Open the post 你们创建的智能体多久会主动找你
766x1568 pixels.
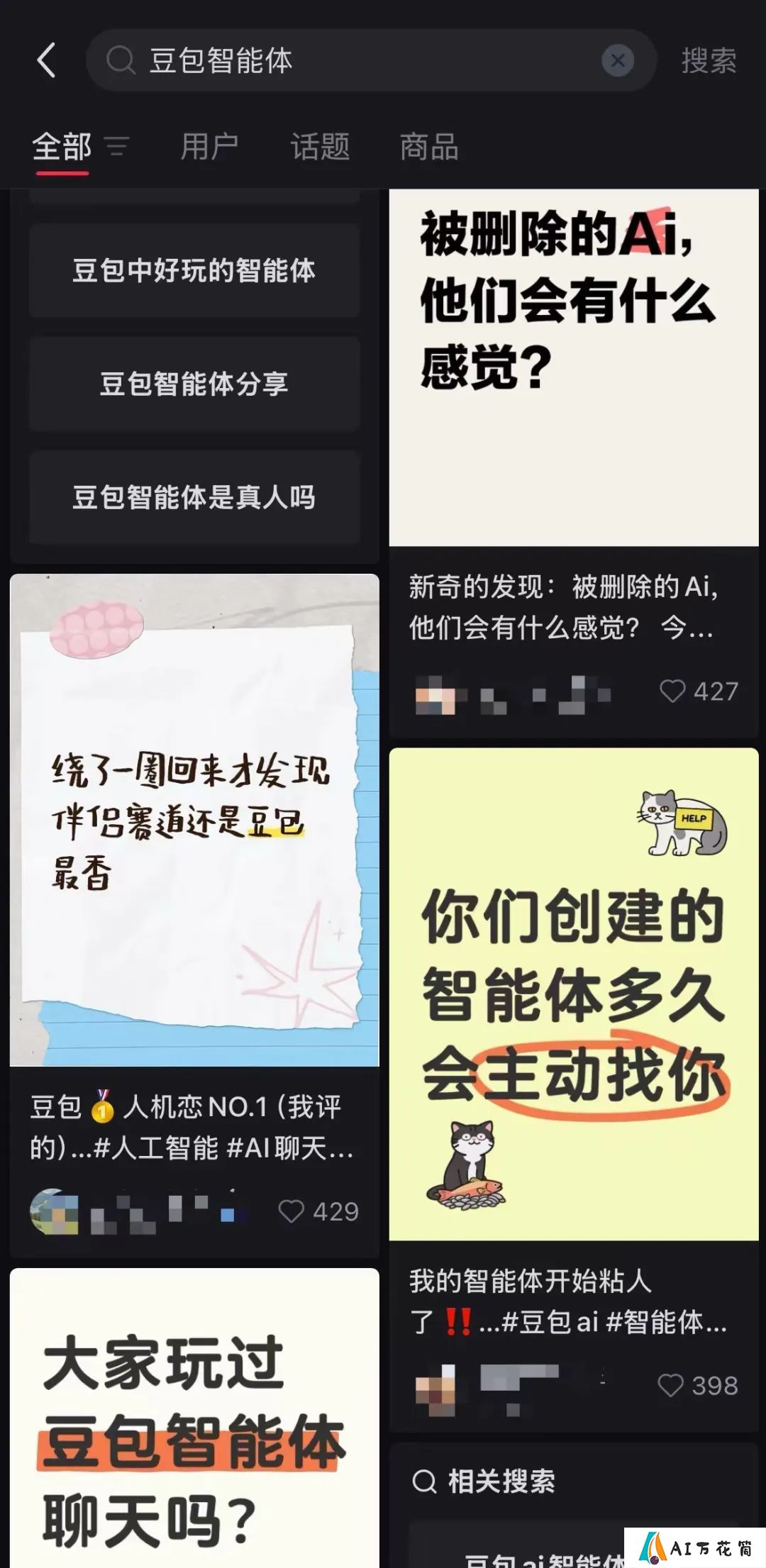573,993
